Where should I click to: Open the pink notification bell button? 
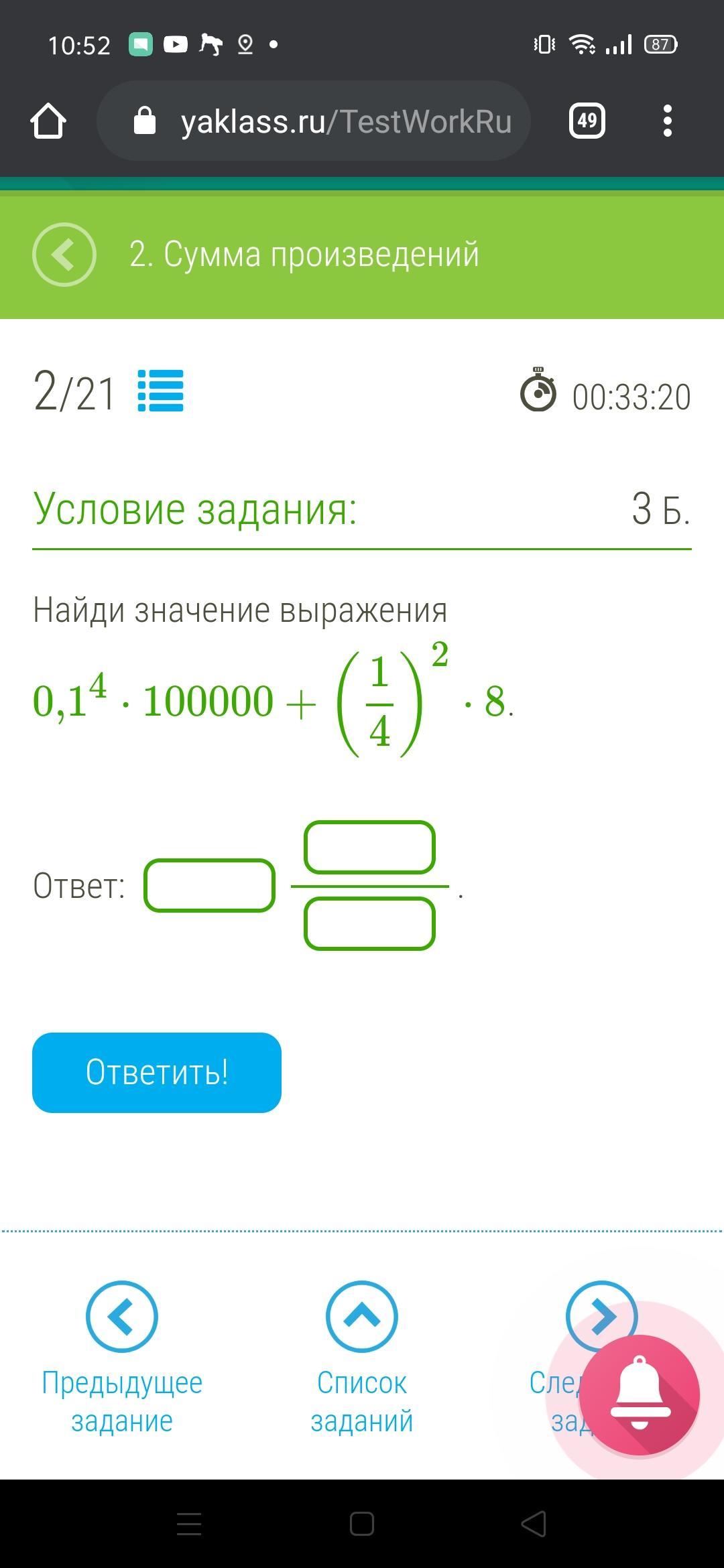click(640, 1394)
